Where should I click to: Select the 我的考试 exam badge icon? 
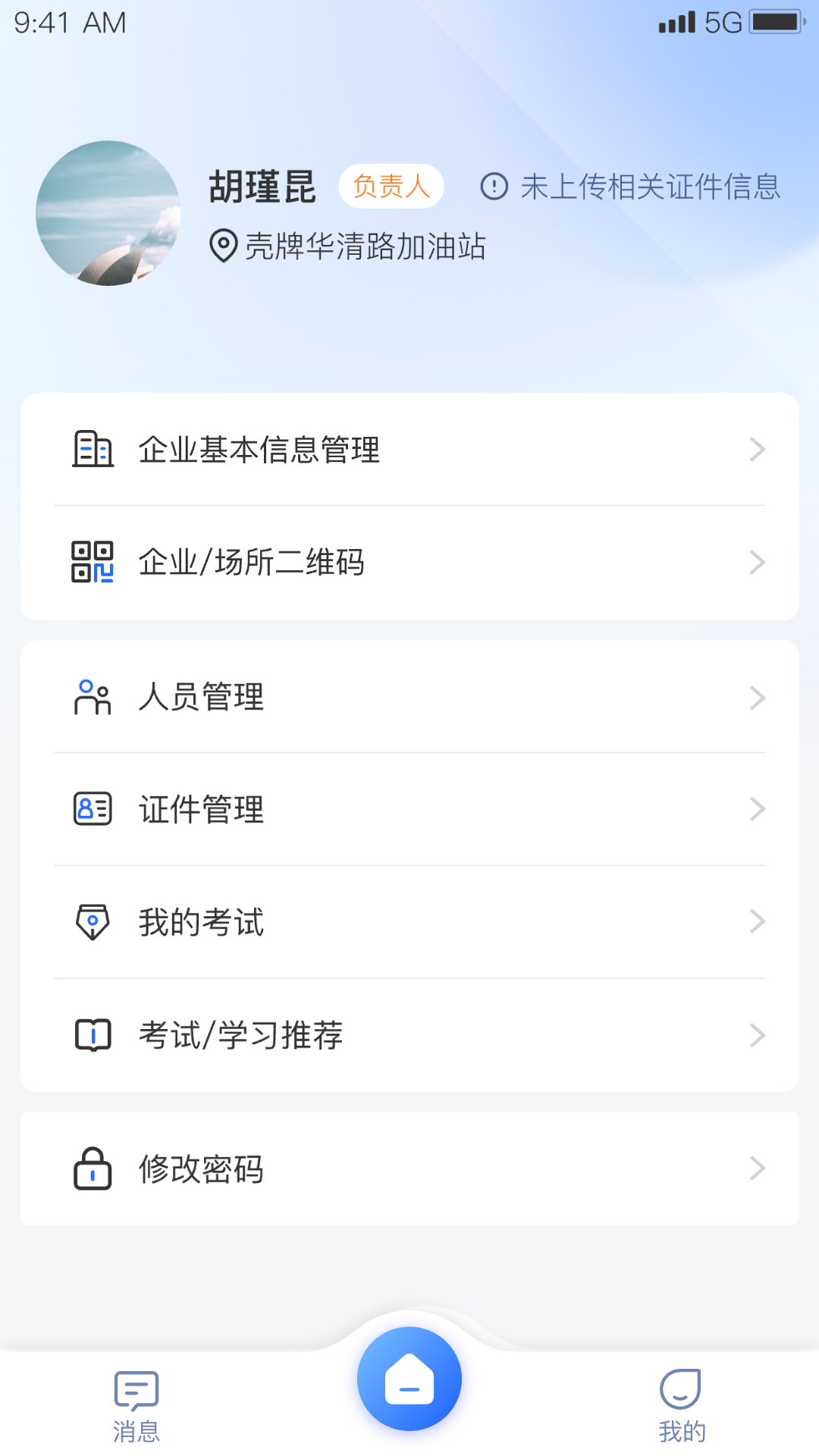[93, 921]
